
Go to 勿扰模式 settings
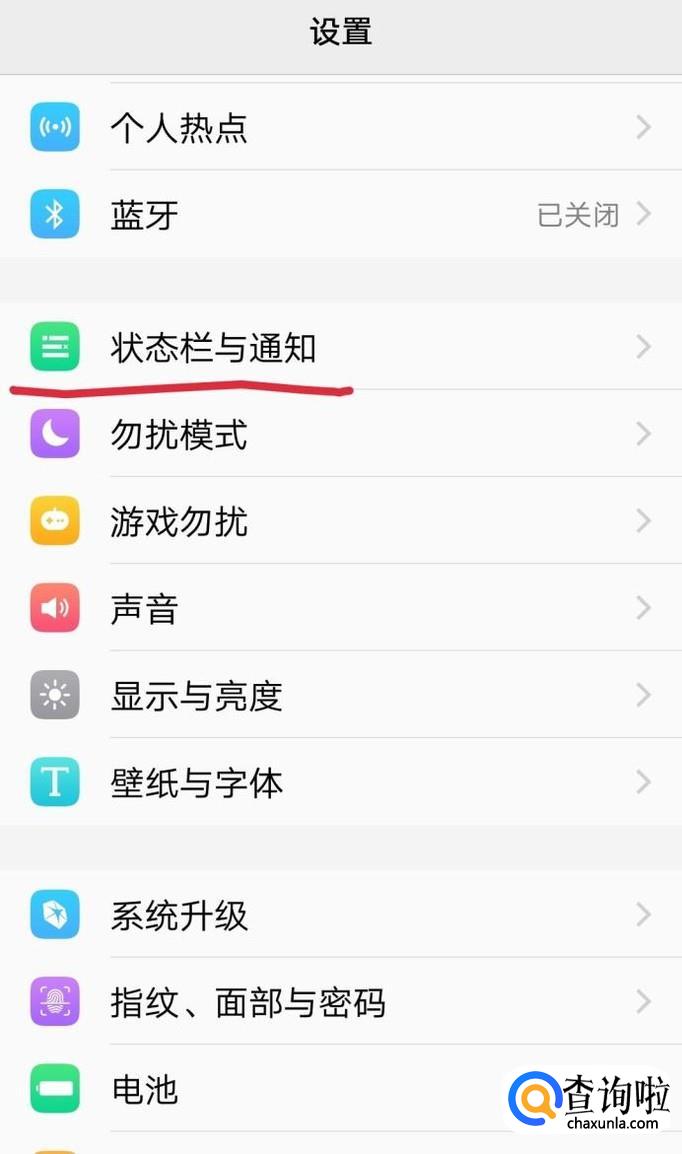click(x=340, y=434)
